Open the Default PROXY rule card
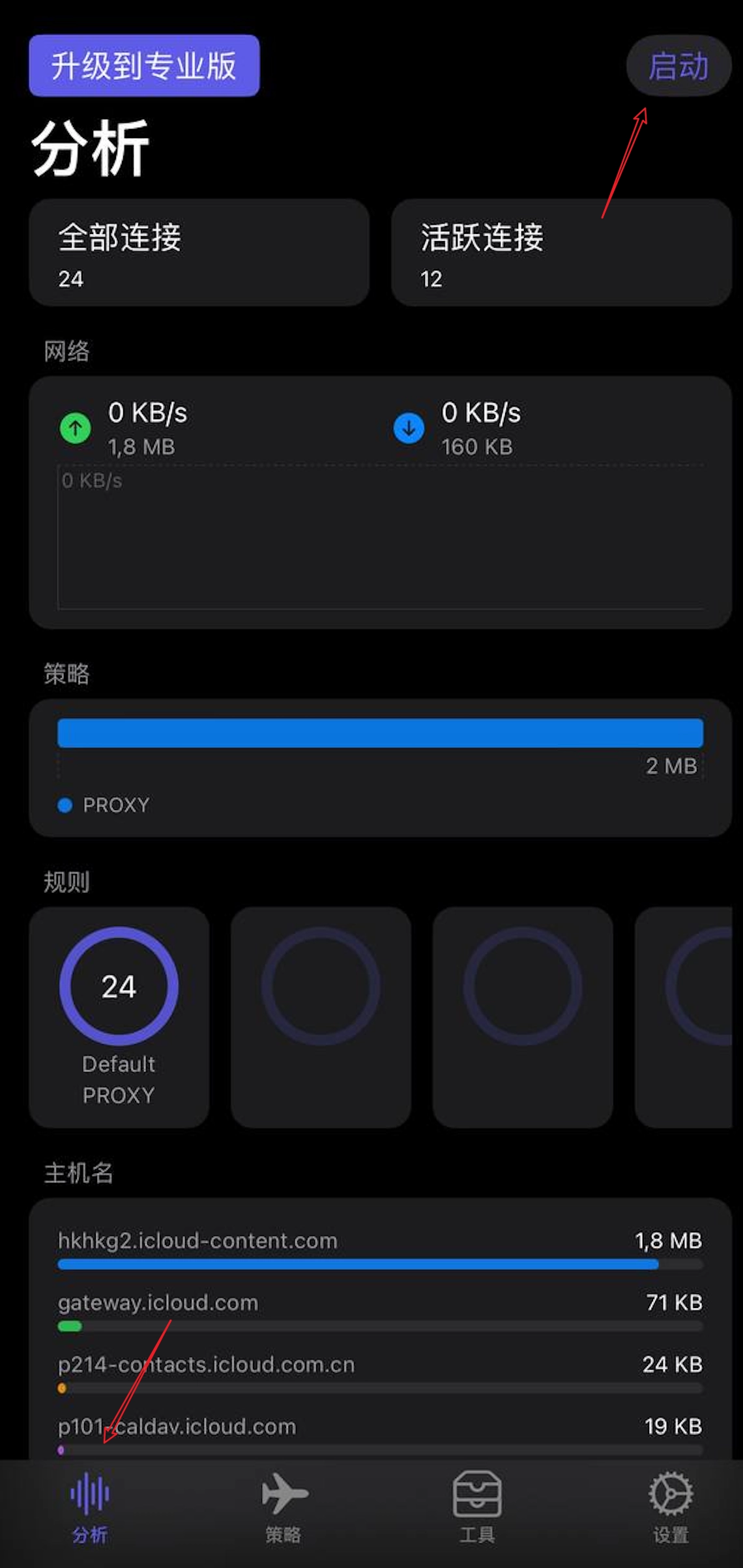 coord(119,1017)
